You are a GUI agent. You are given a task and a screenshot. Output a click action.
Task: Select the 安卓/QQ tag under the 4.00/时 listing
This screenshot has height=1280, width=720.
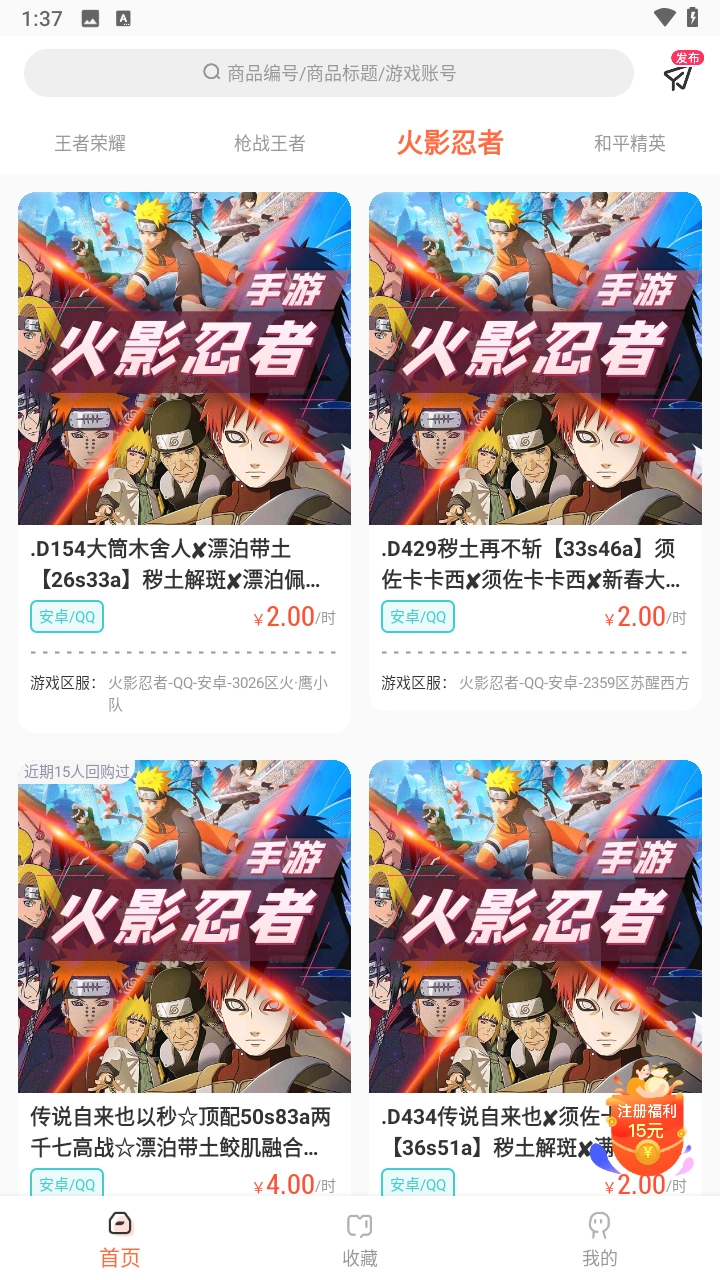66,1184
